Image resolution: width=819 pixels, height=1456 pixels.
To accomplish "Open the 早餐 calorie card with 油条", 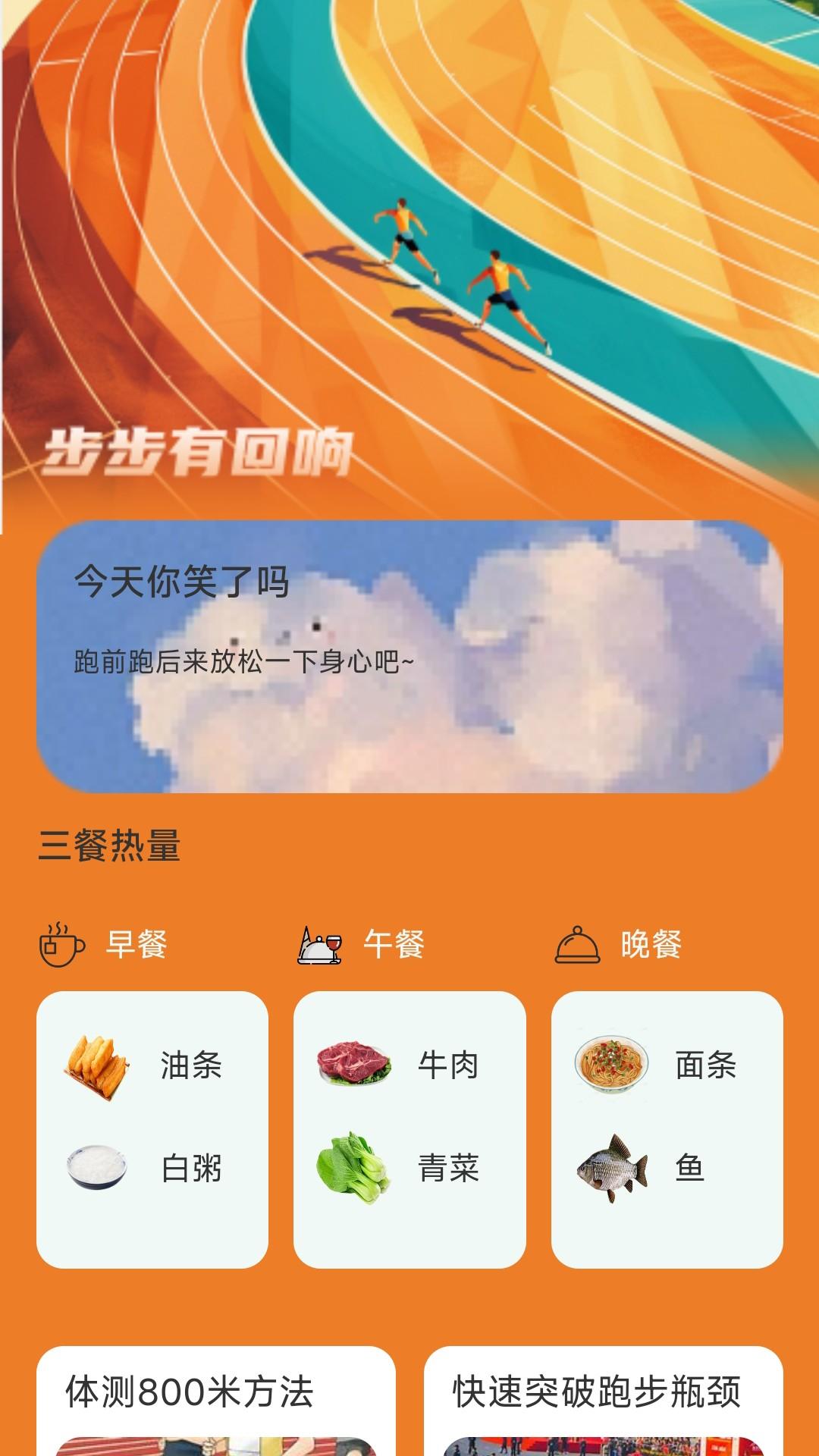I will pos(152,1128).
